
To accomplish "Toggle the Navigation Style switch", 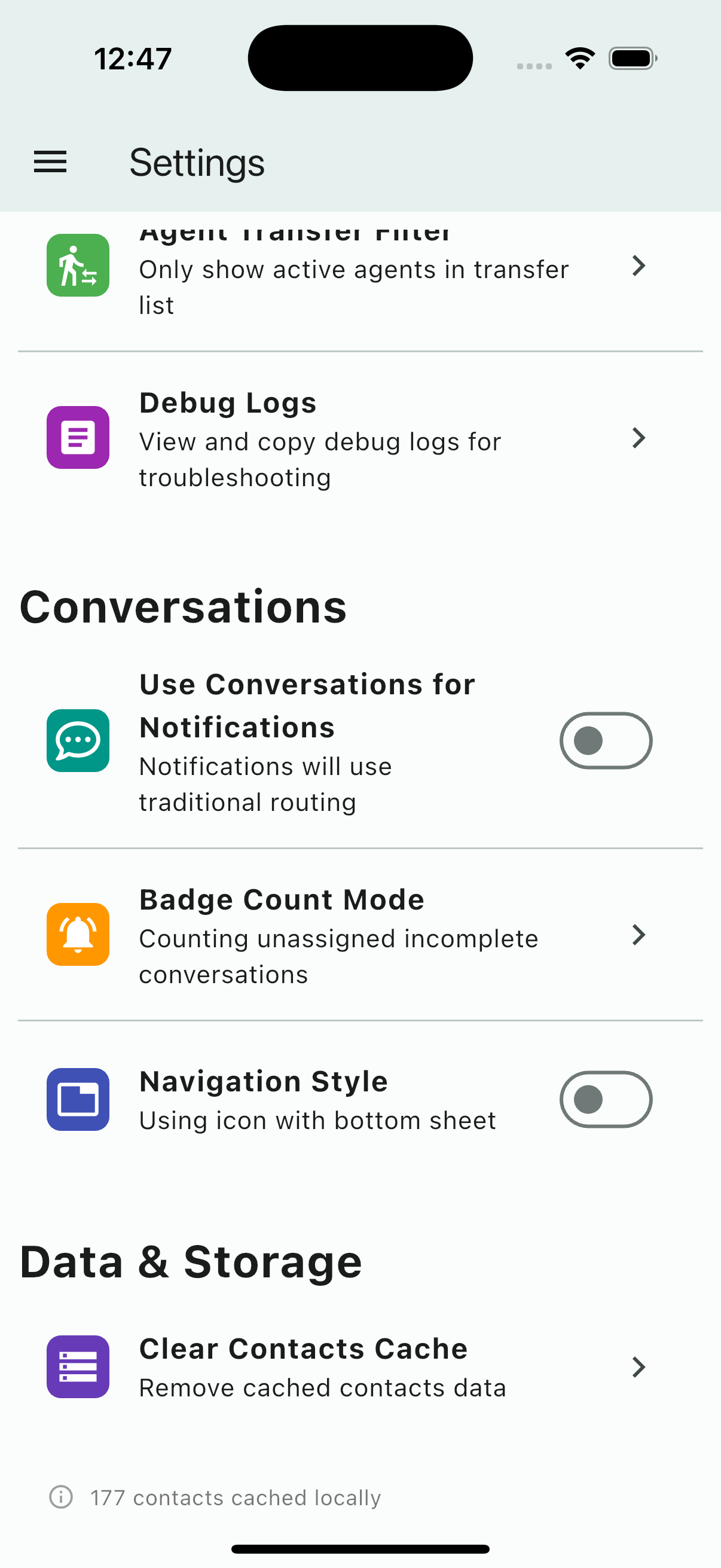I will pyautogui.click(x=606, y=1099).
